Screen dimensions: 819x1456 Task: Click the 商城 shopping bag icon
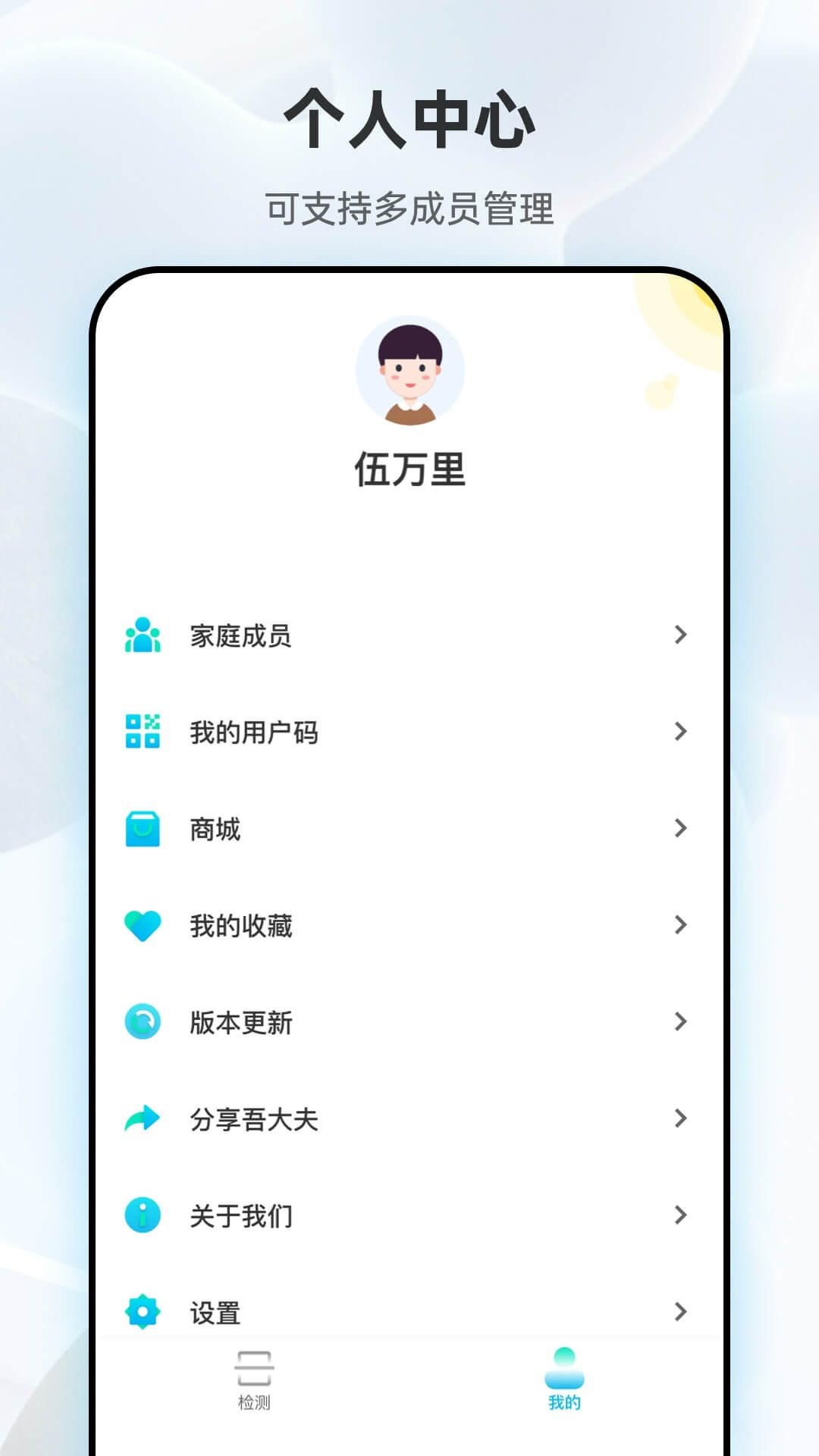tap(142, 830)
